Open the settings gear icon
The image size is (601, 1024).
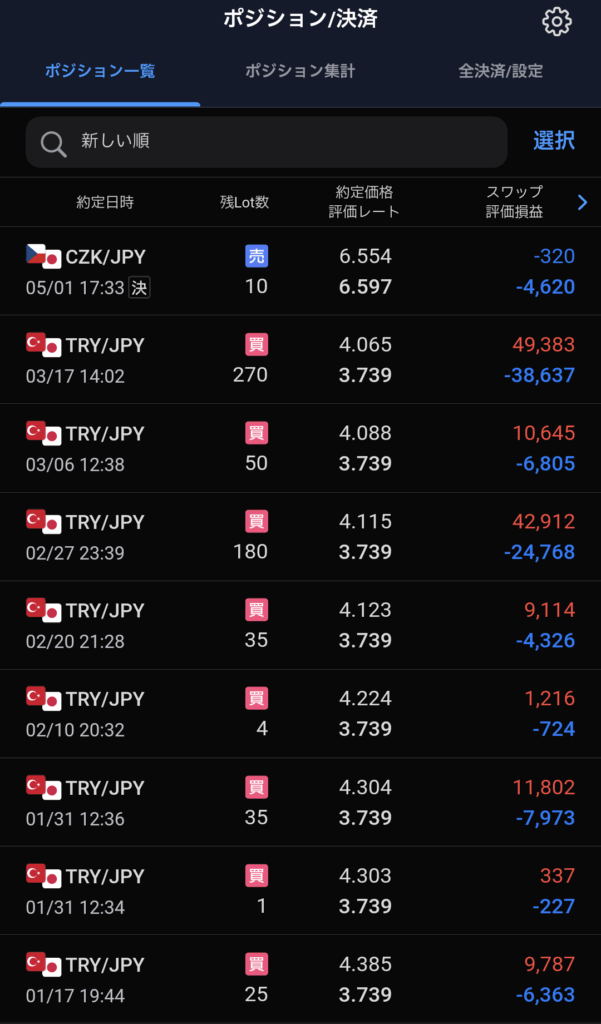pyautogui.click(x=557, y=22)
